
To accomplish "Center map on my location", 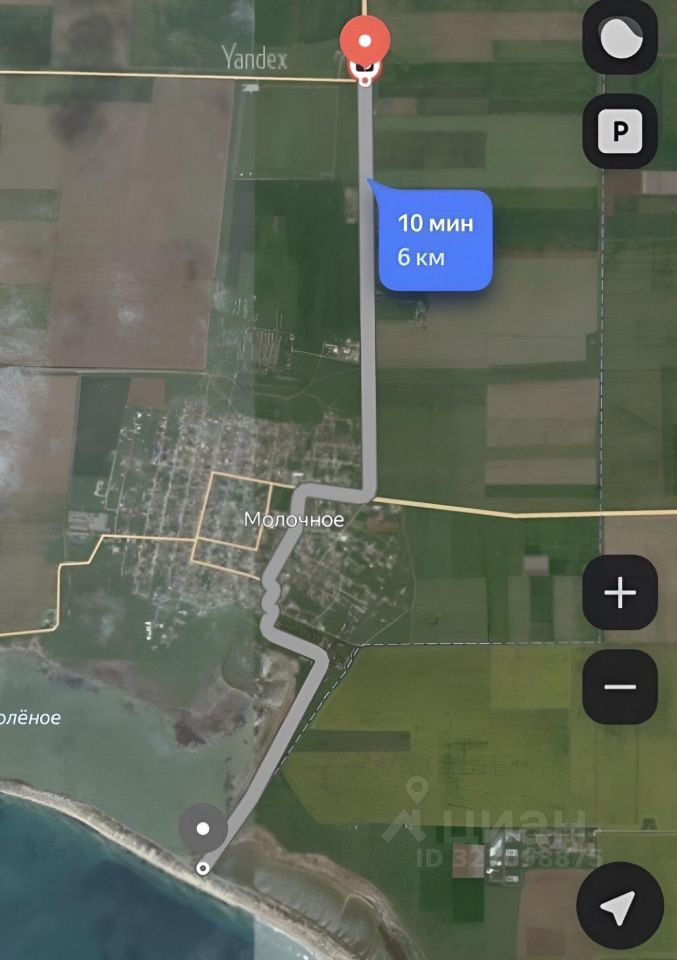I will coord(619,907).
